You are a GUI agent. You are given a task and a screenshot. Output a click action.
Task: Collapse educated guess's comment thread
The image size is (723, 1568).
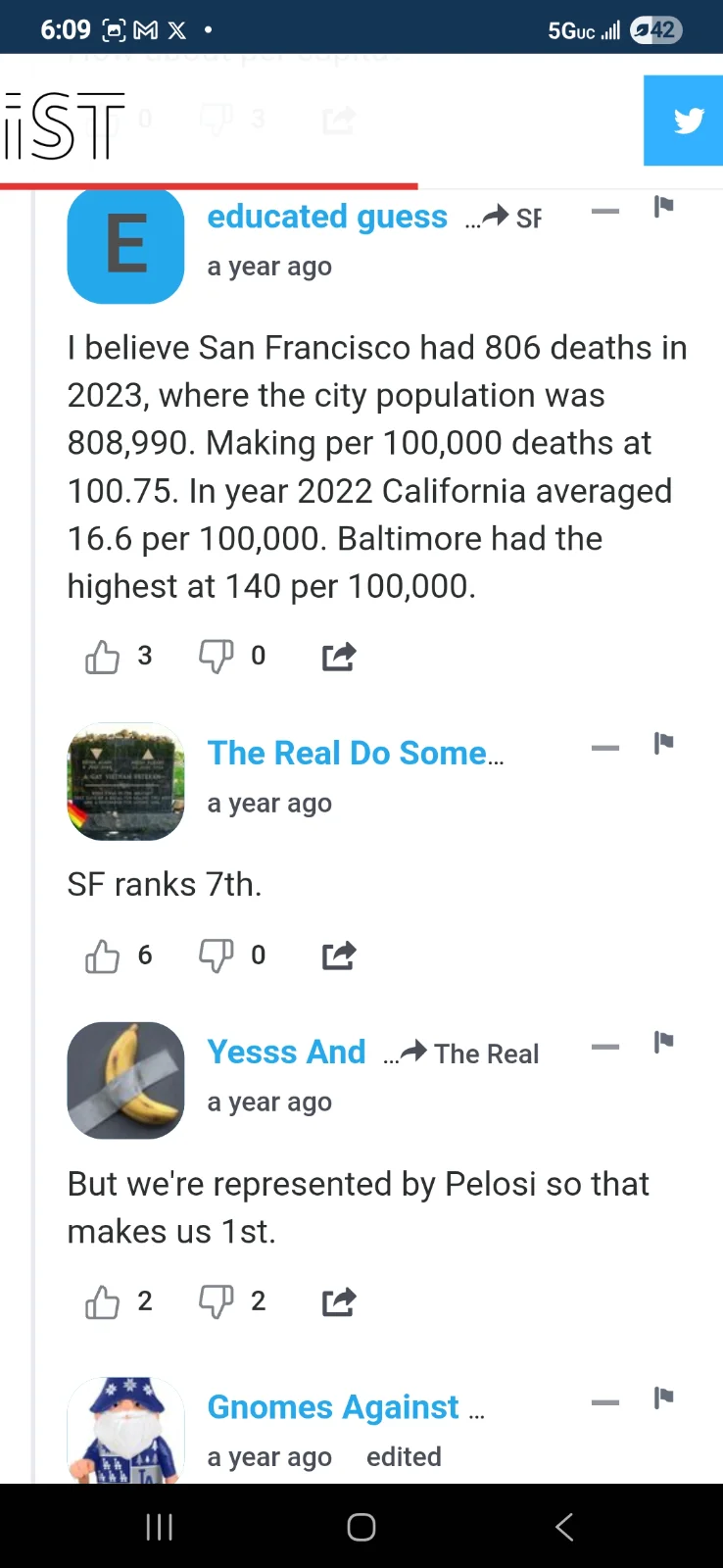pyautogui.click(x=605, y=211)
